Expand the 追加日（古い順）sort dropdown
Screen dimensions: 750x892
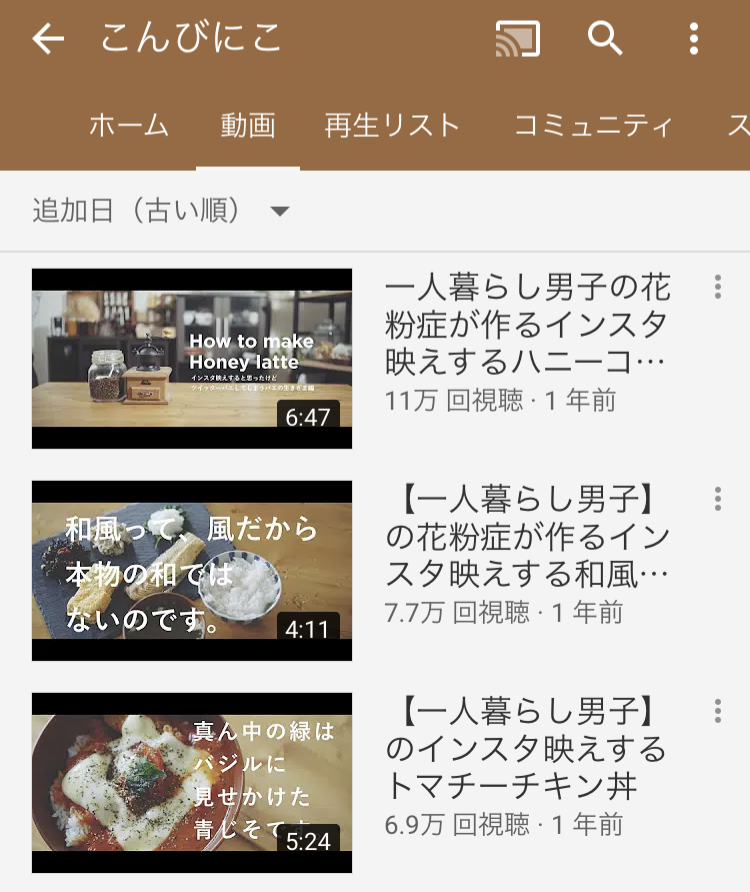click(x=160, y=211)
